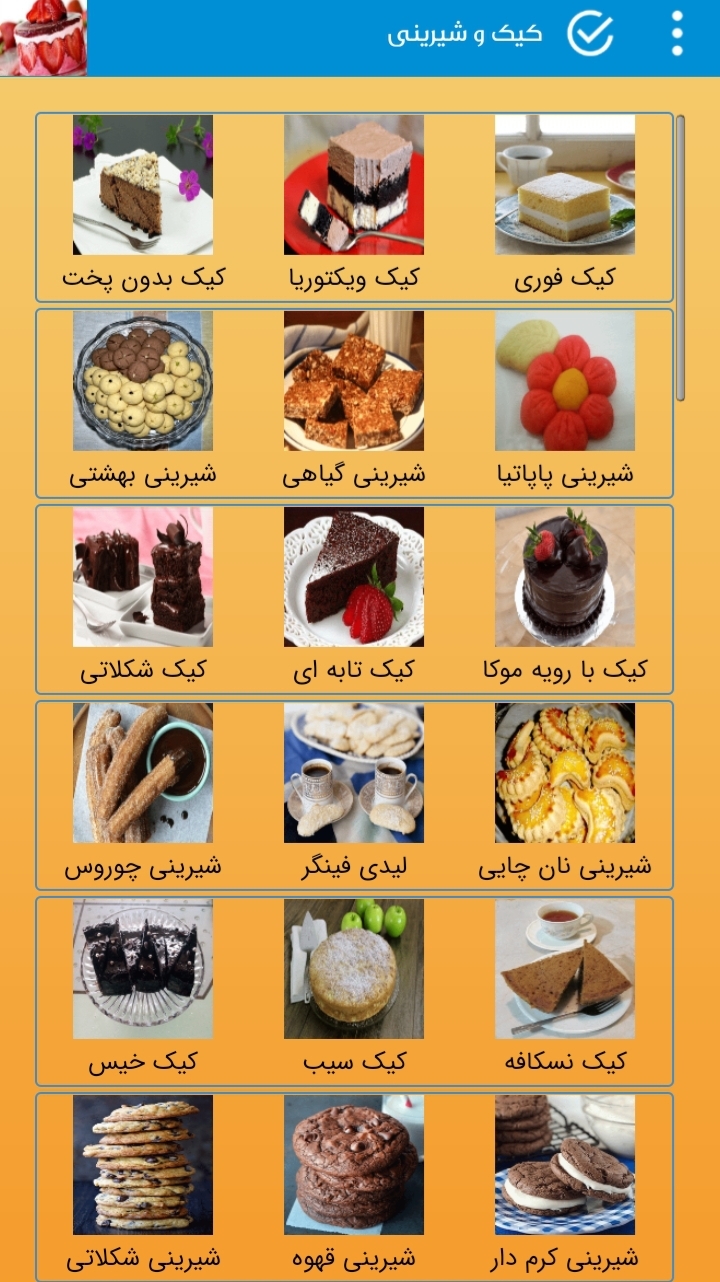Image resolution: width=720 pixels, height=1282 pixels.
Task: View the کیک سیب recipe
Action: point(354,970)
